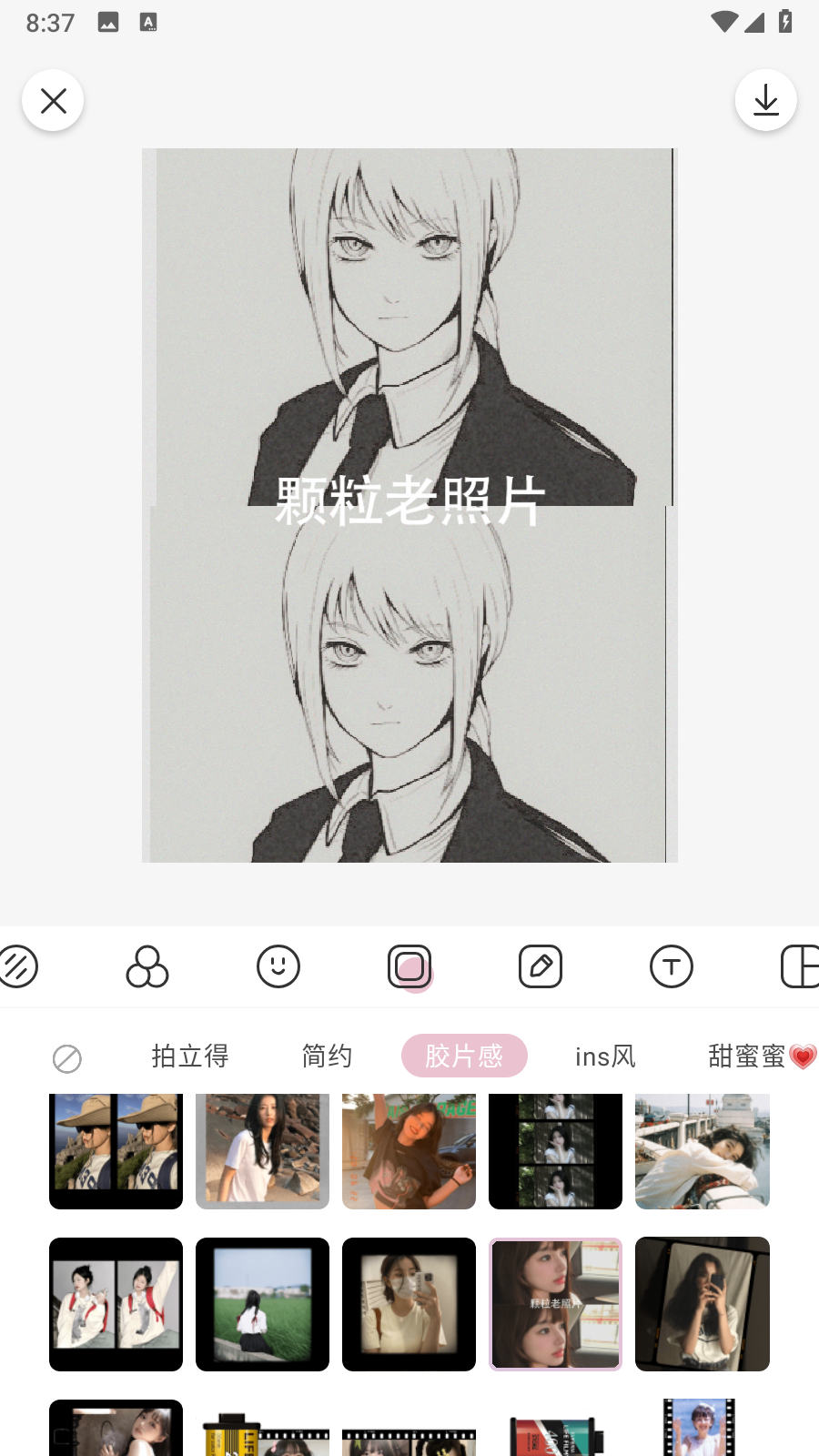This screenshot has height=1456, width=819.
Task: Remove frame with the no-frame slash icon
Action: click(x=67, y=1057)
